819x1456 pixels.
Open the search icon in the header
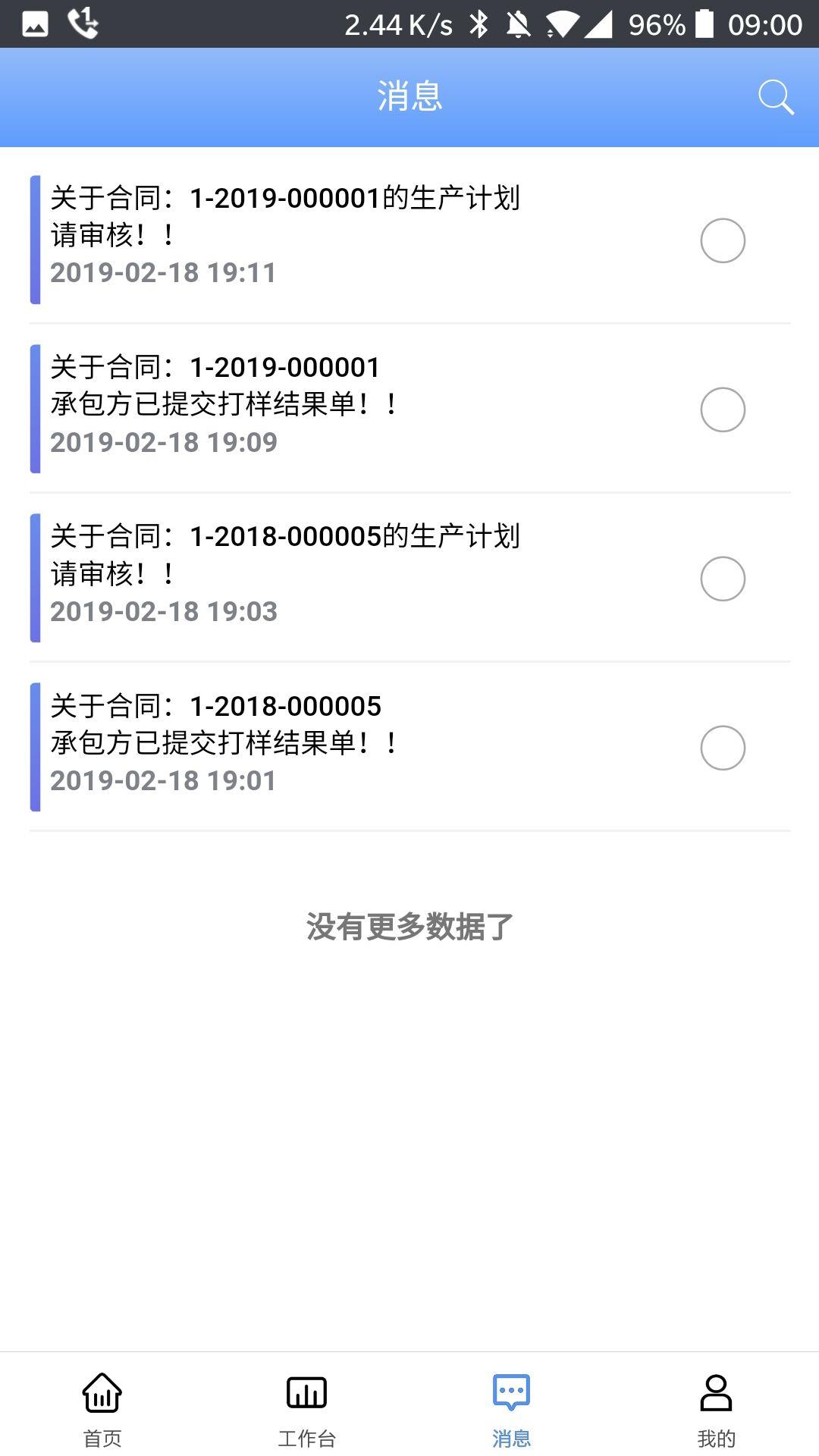click(x=776, y=97)
